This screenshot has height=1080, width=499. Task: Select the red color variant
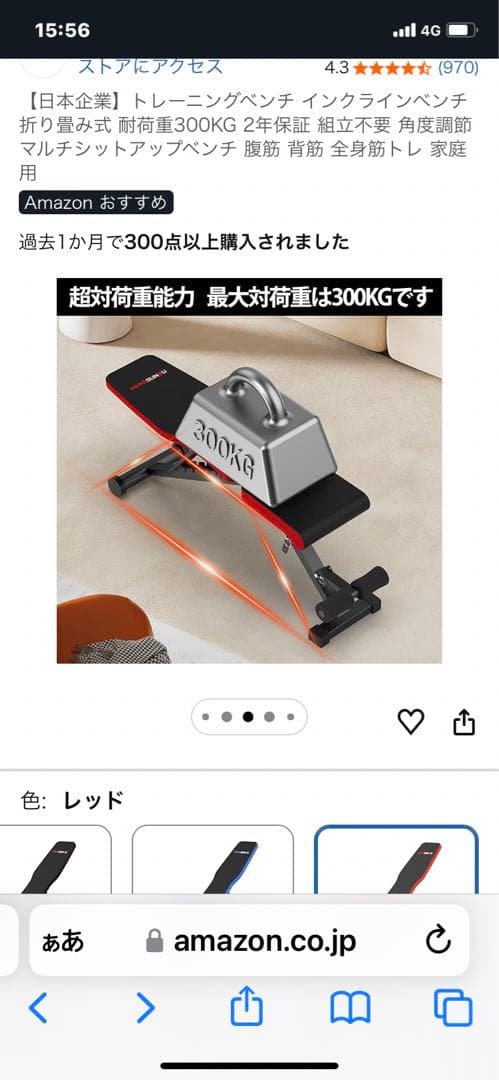pos(396,860)
